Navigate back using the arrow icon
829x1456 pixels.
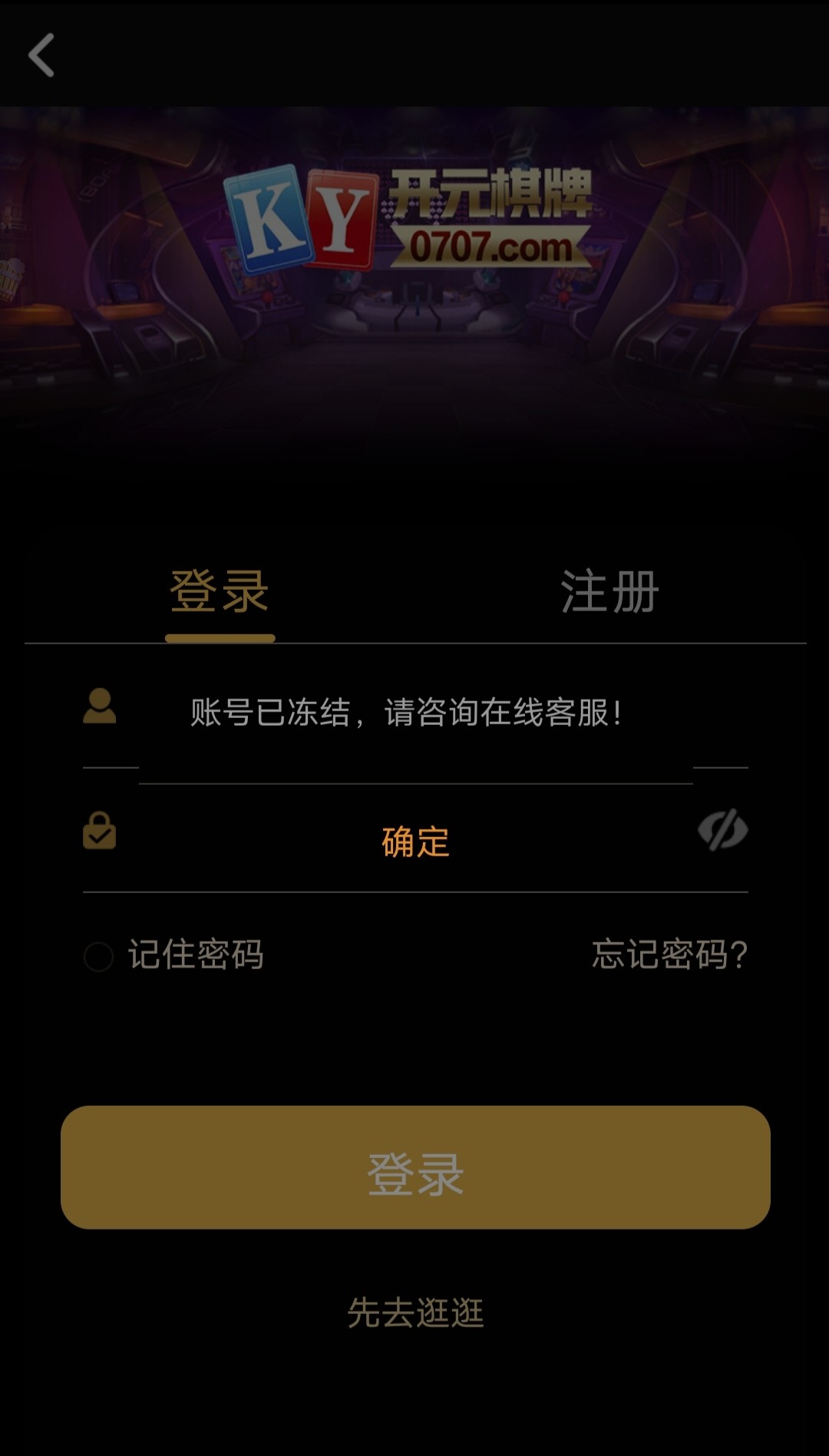40,55
